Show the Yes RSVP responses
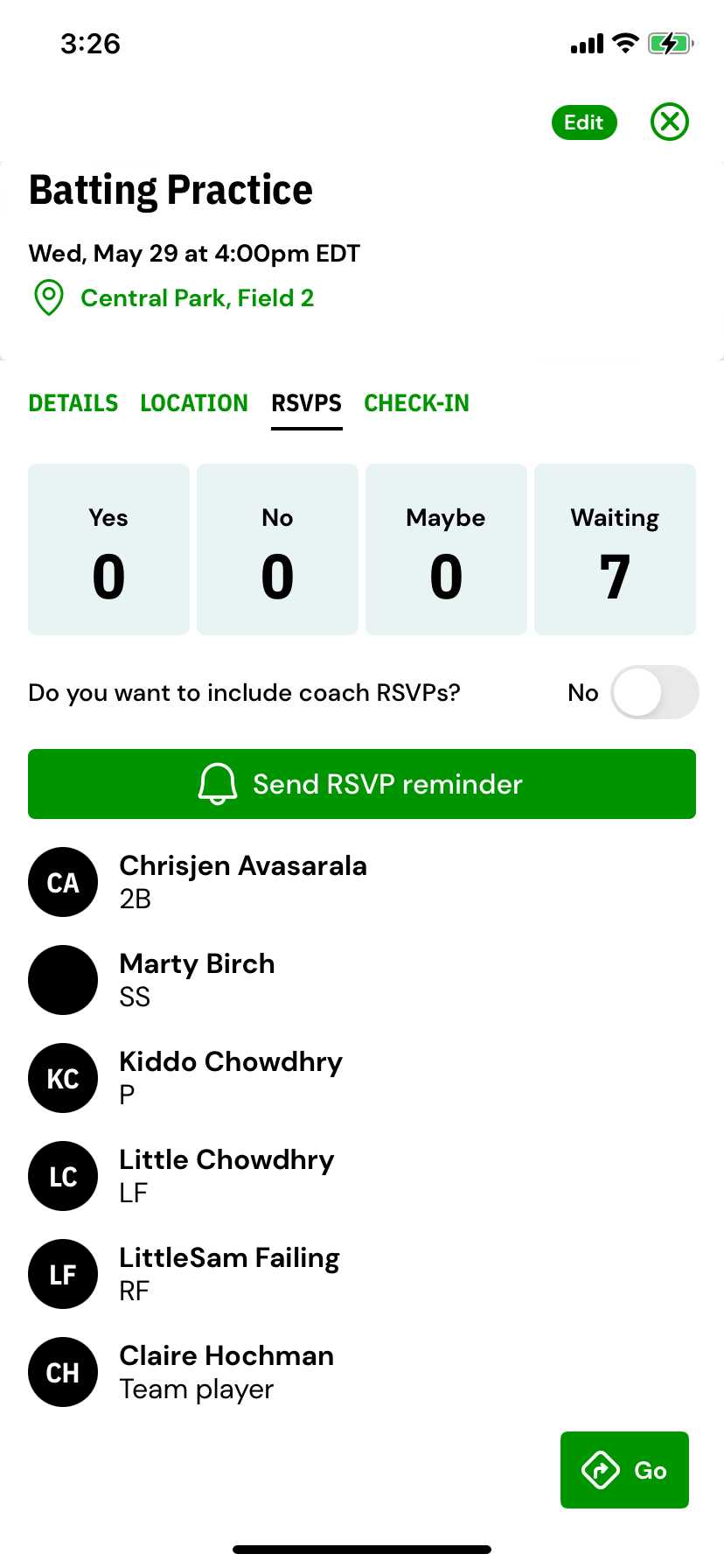This screenshot has width=724, height=1568. point(108,549)
